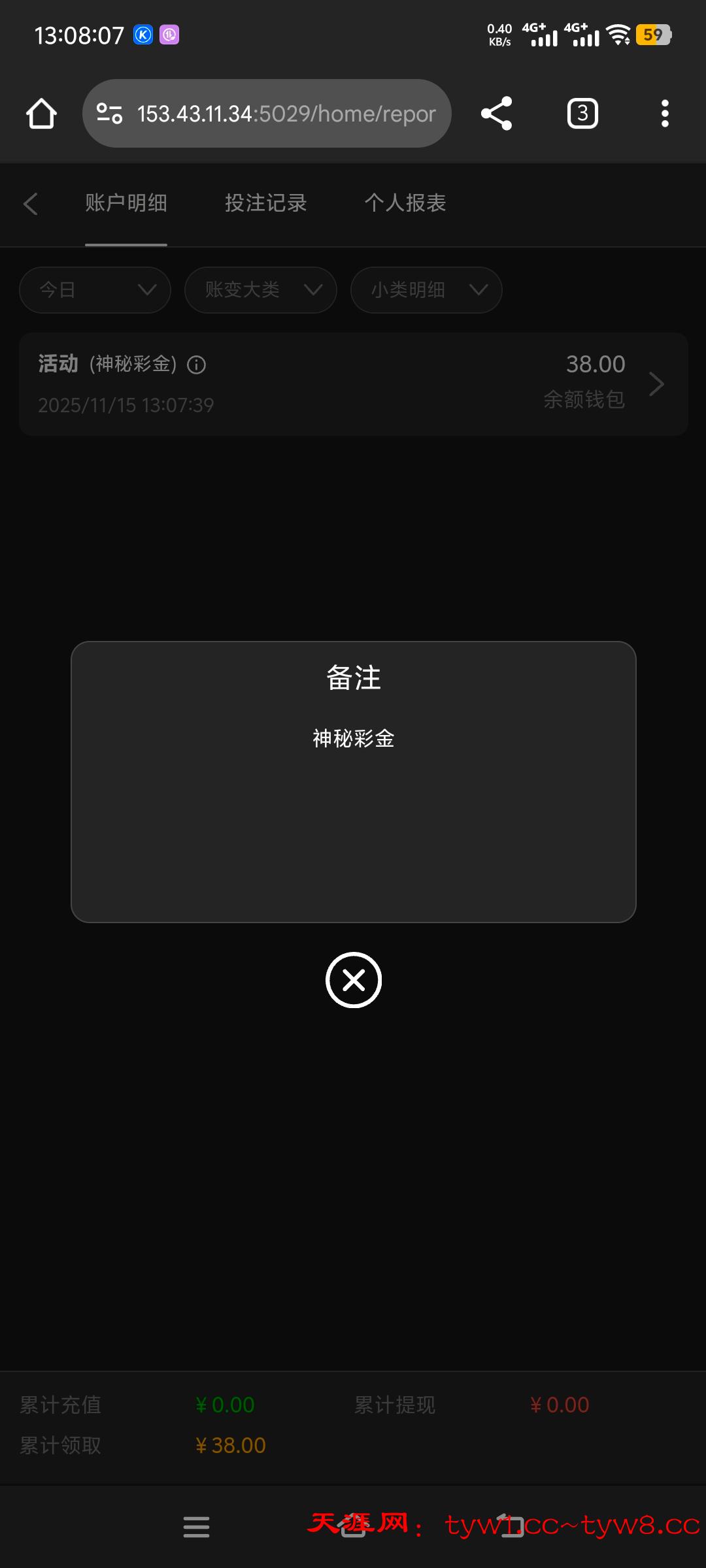This screenshot has width=706, height=1568.
Task: Select the 账户明细 tab
Action: click(x=126, y=203)
